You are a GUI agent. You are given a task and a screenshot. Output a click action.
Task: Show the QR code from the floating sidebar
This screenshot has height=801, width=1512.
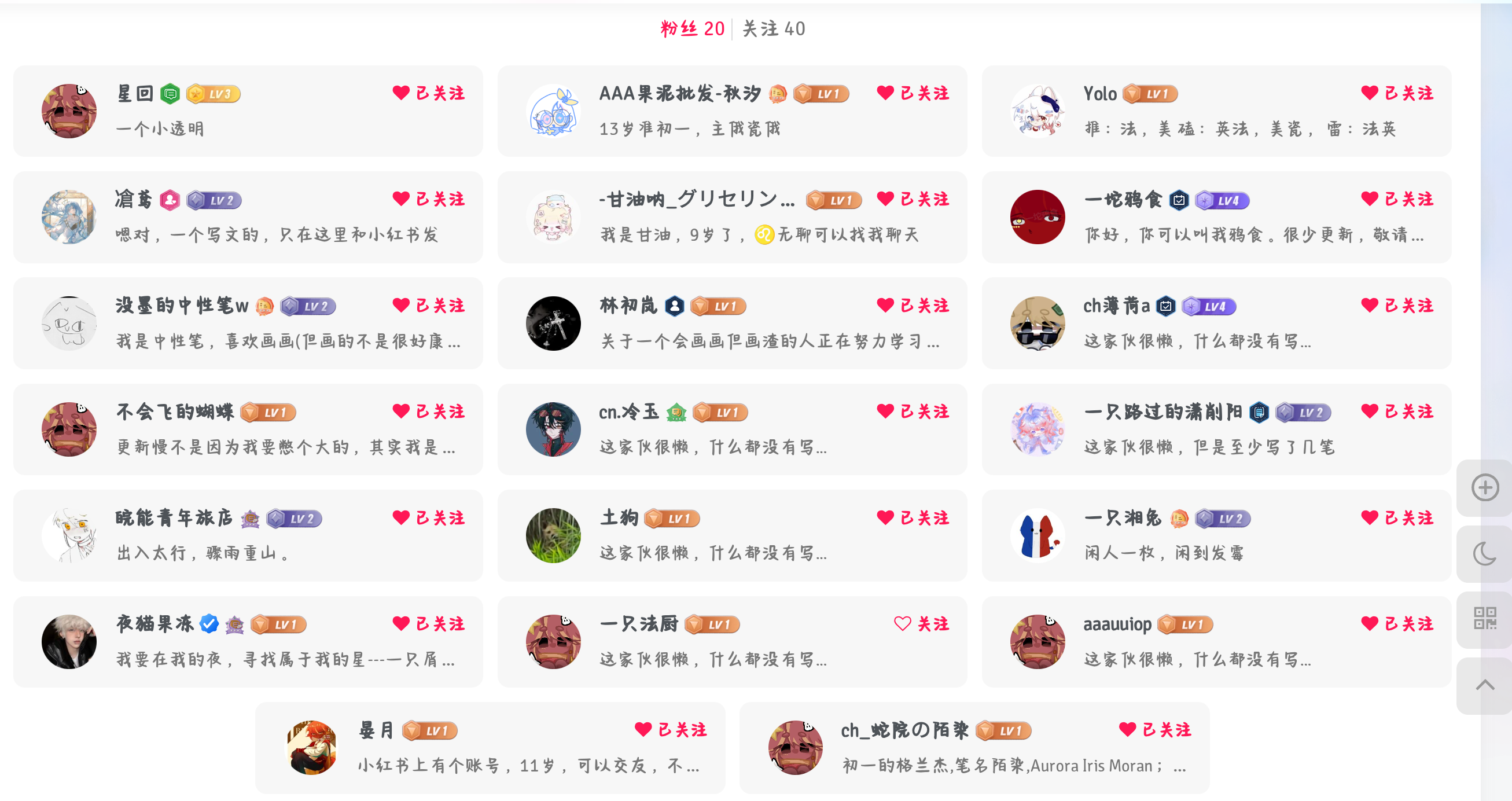(x=1484, y=618)
